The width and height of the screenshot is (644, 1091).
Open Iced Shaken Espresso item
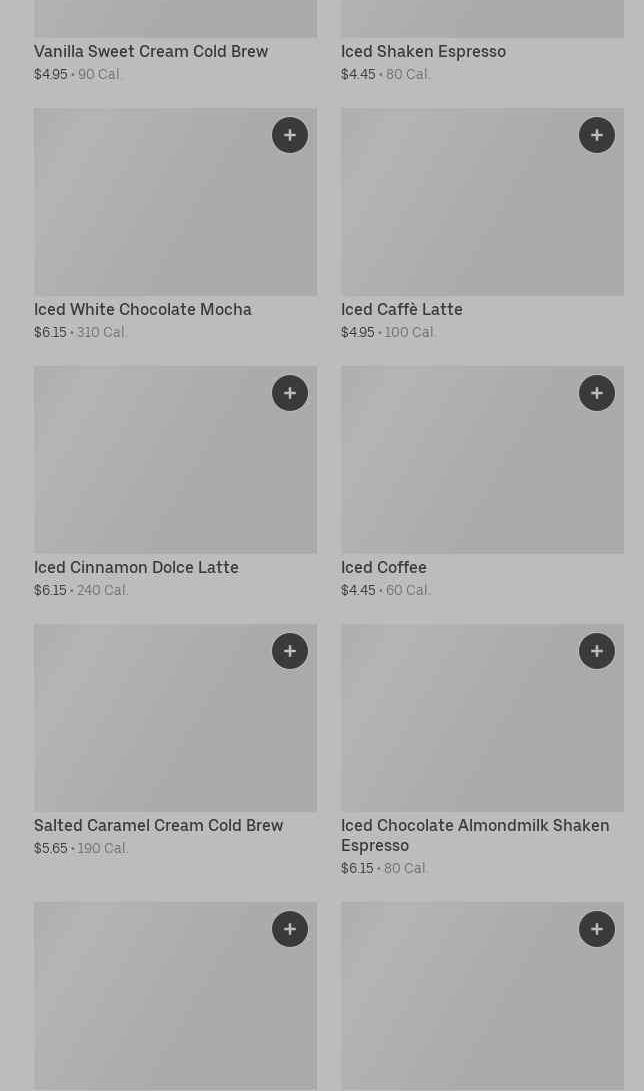click(423, 52)
